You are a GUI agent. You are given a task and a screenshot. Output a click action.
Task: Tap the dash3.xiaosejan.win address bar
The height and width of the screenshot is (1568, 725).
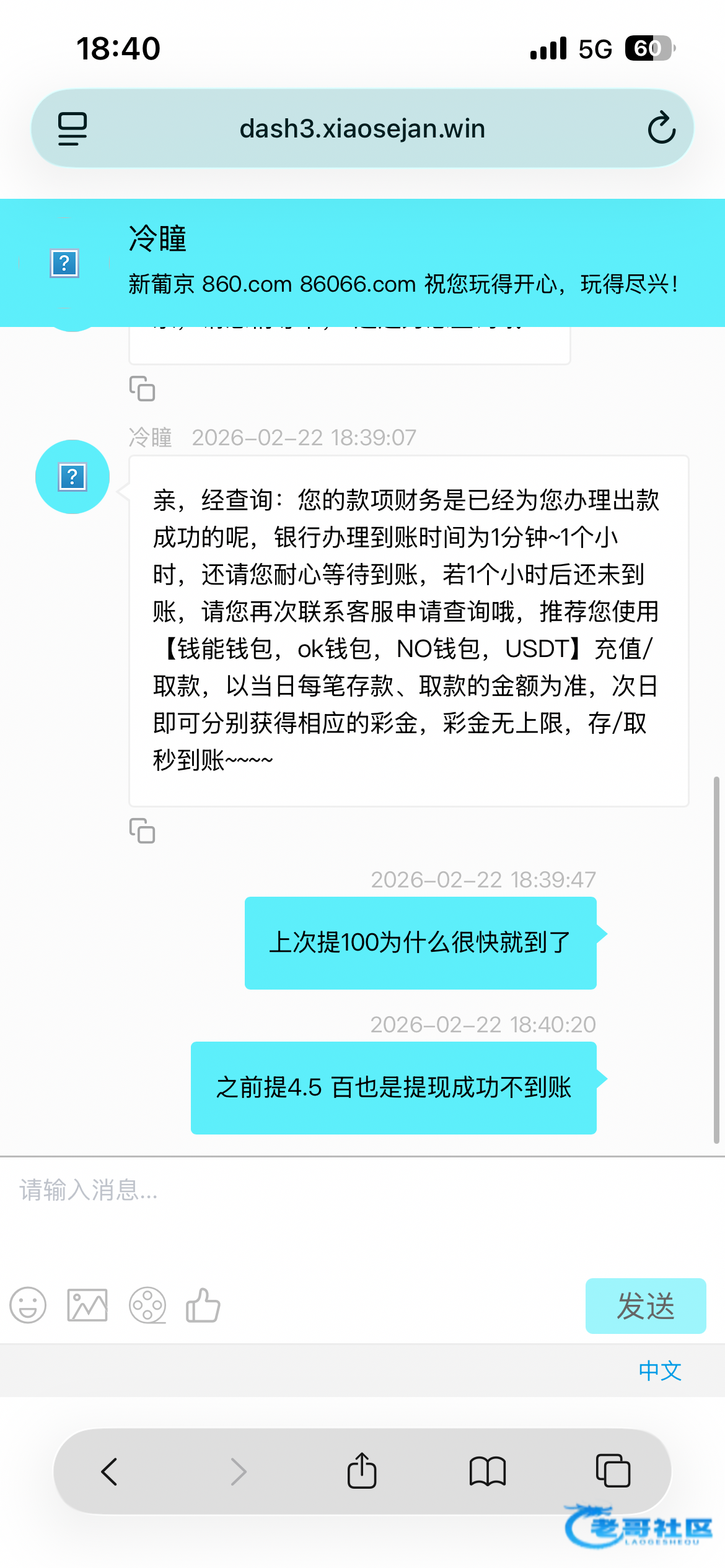[x=362, y=129]
